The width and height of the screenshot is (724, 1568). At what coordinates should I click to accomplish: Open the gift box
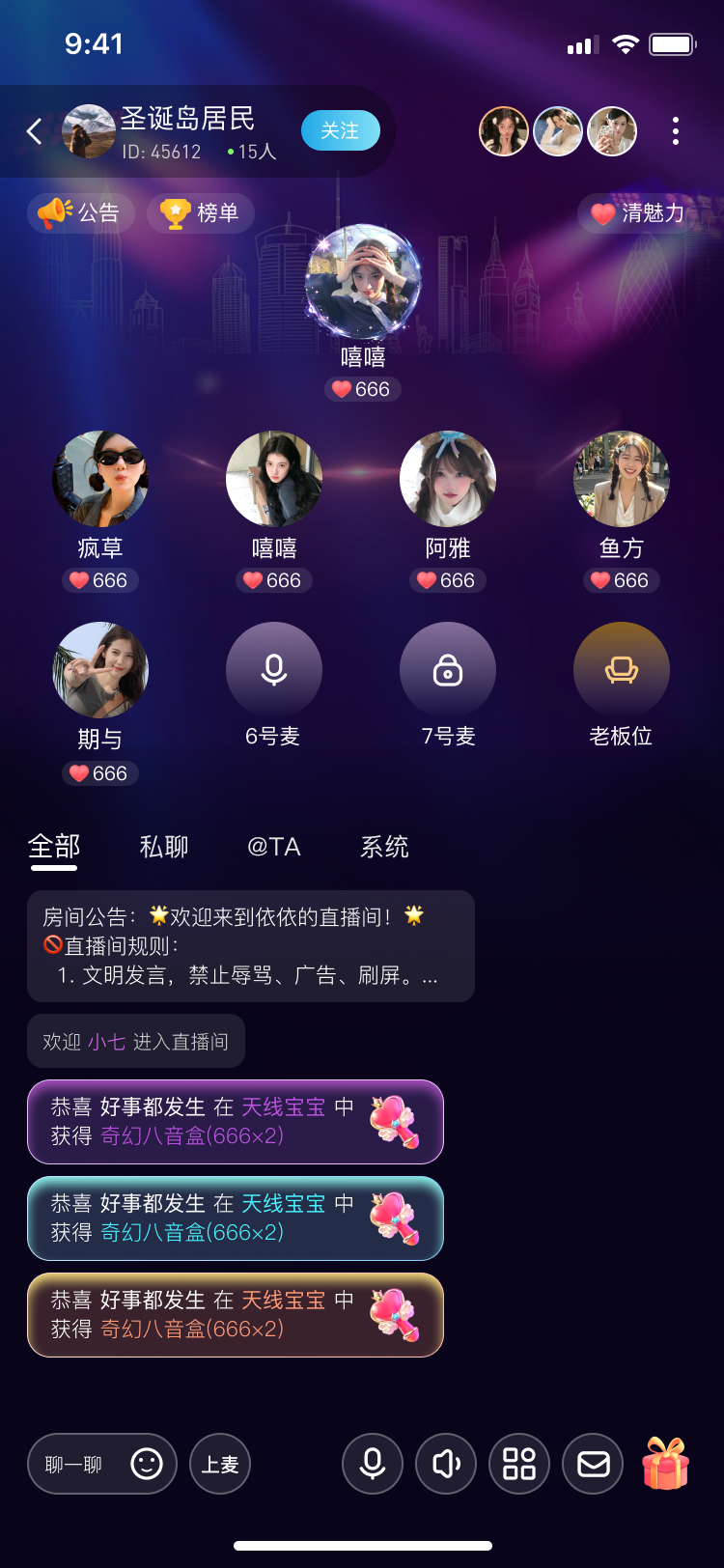point(666,1464)
